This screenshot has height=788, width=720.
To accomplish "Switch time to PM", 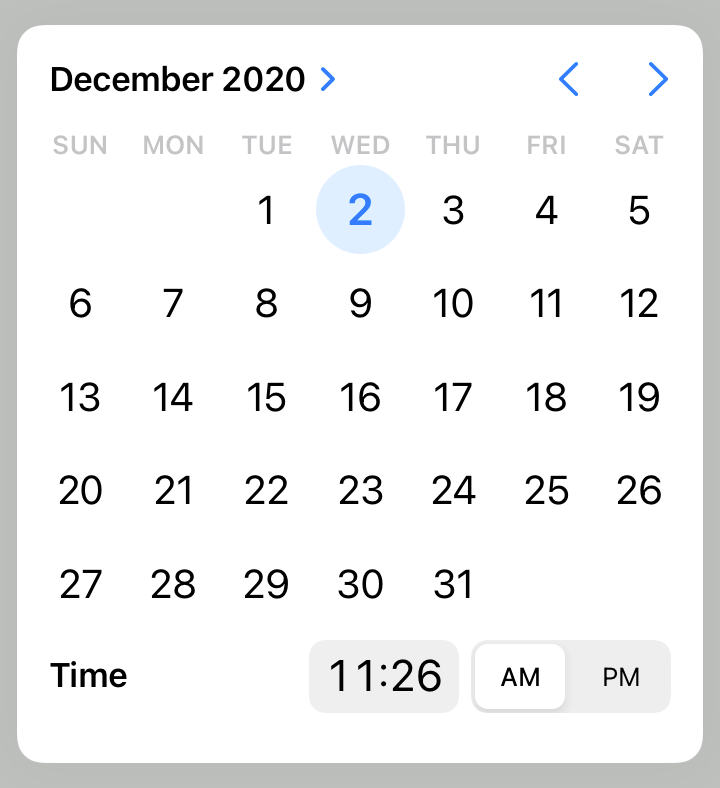I will tap(620, 677).
